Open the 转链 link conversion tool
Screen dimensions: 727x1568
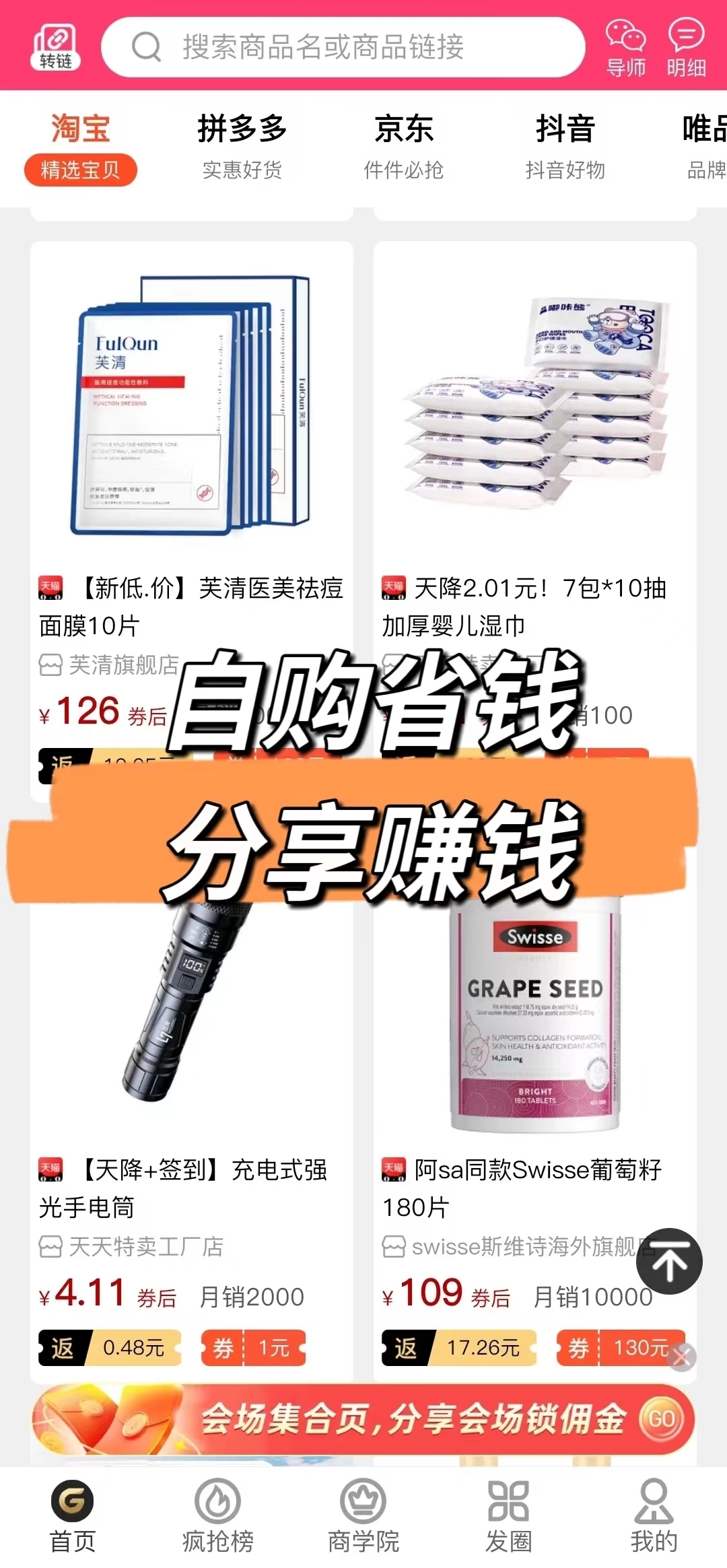55,47
